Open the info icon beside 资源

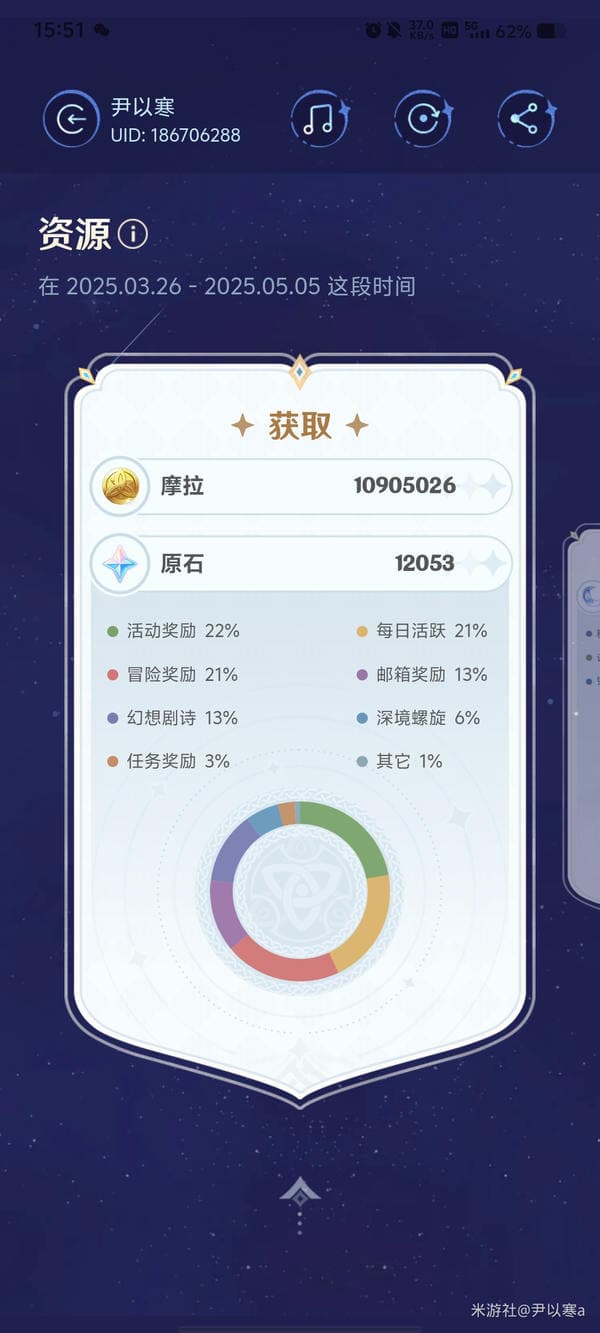point(133,234)
